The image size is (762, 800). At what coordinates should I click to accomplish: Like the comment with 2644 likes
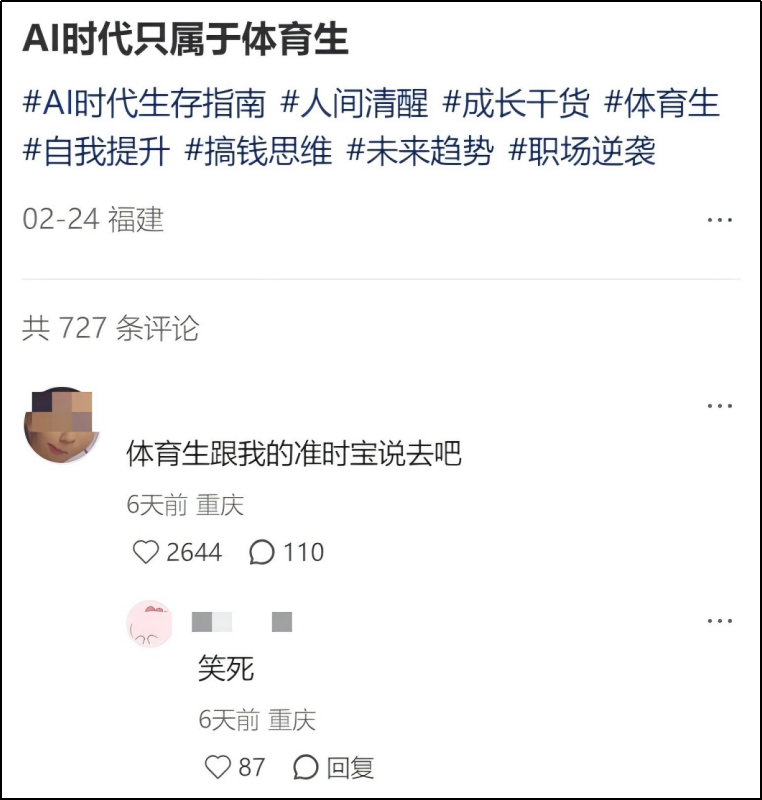[x=146, y=552]
